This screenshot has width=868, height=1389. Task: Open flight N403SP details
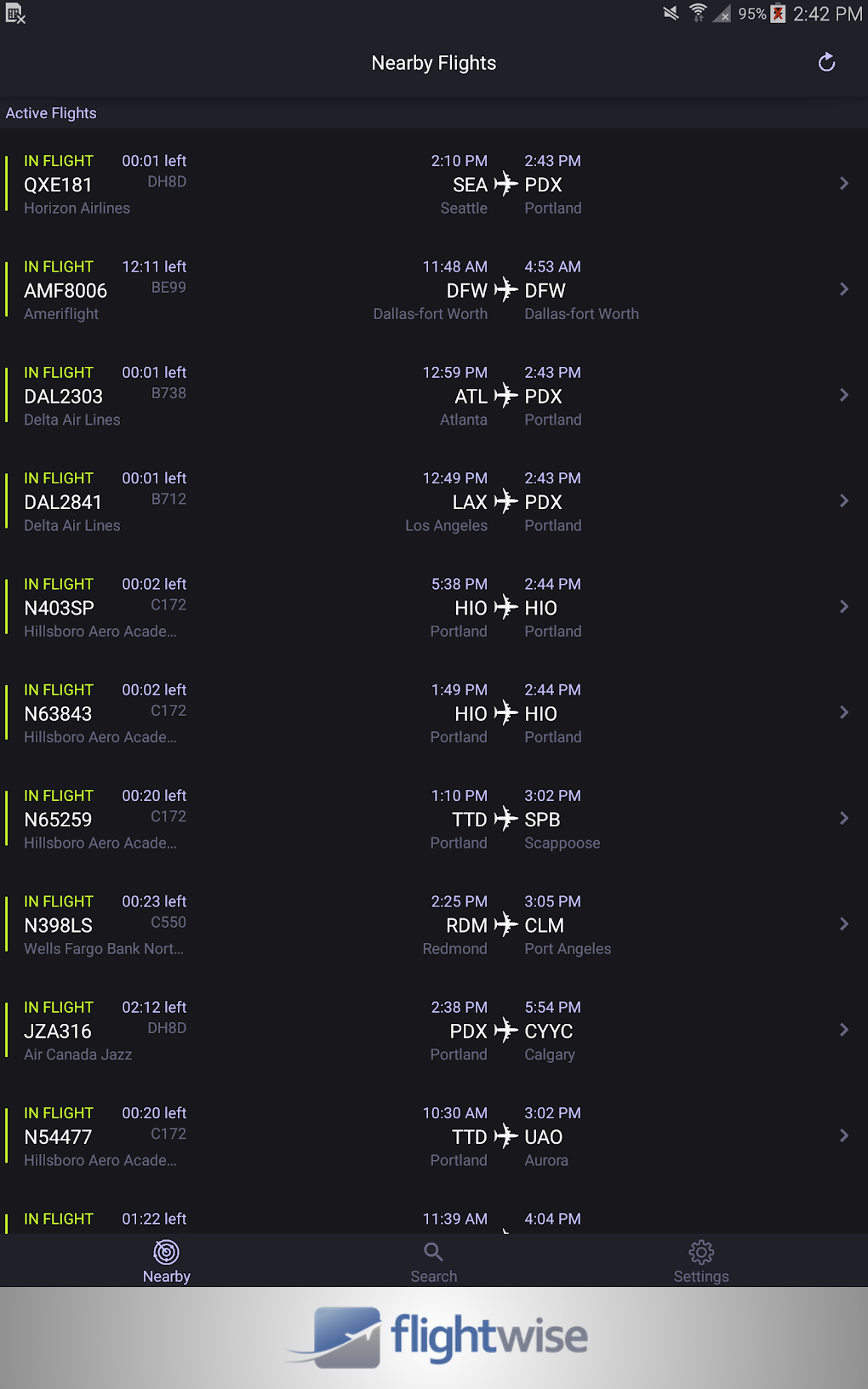[434, 608]
